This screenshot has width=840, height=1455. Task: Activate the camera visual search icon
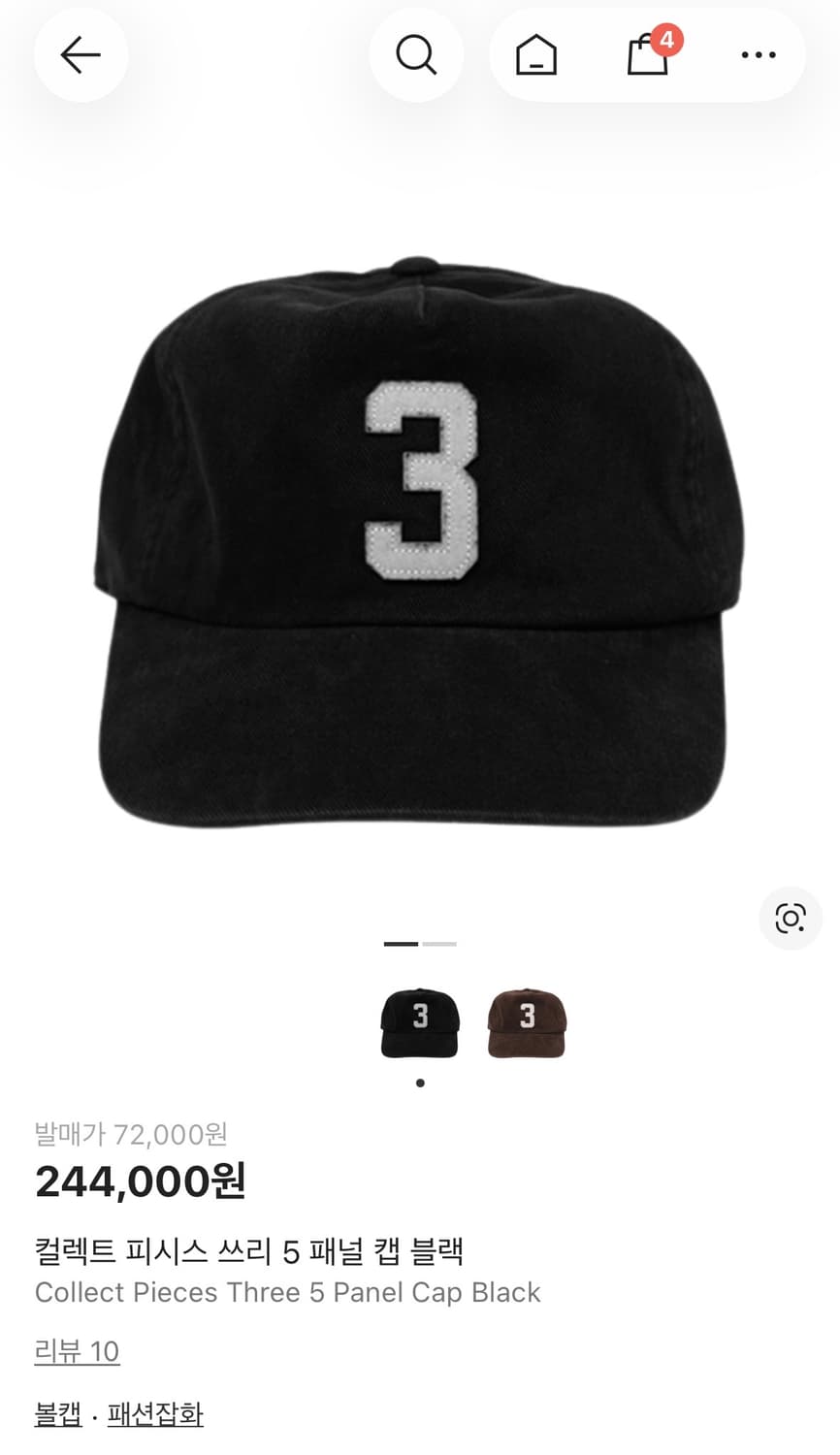click(x=790, y=918)
